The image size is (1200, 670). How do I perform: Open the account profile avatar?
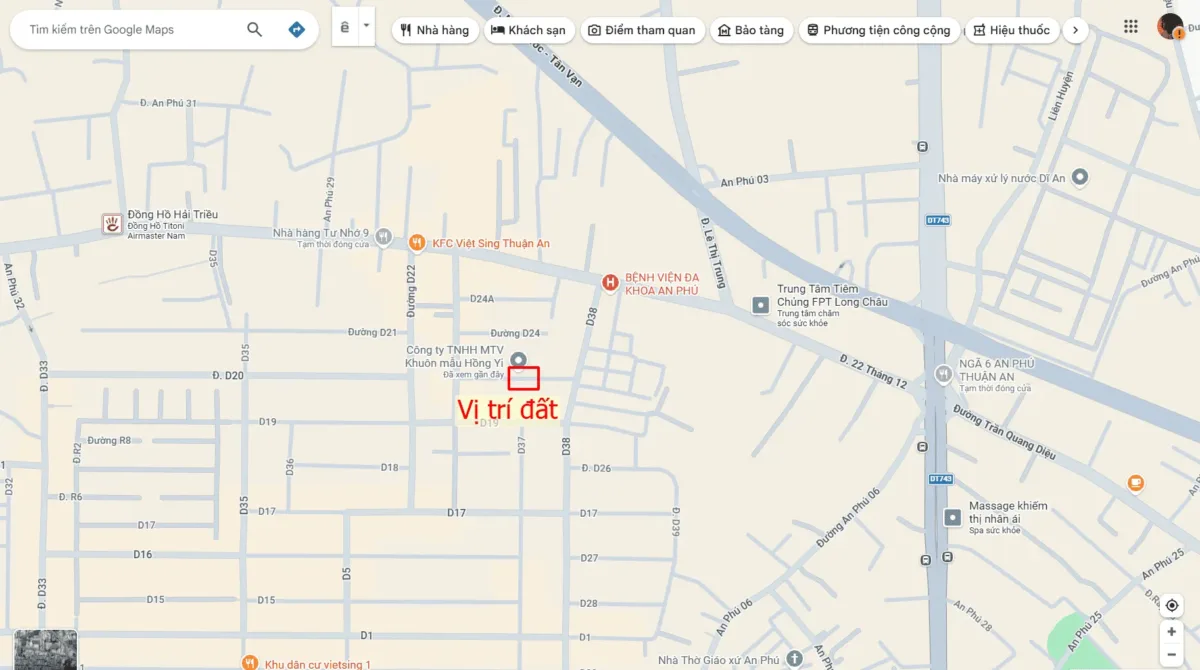(x=1170, y=27)
